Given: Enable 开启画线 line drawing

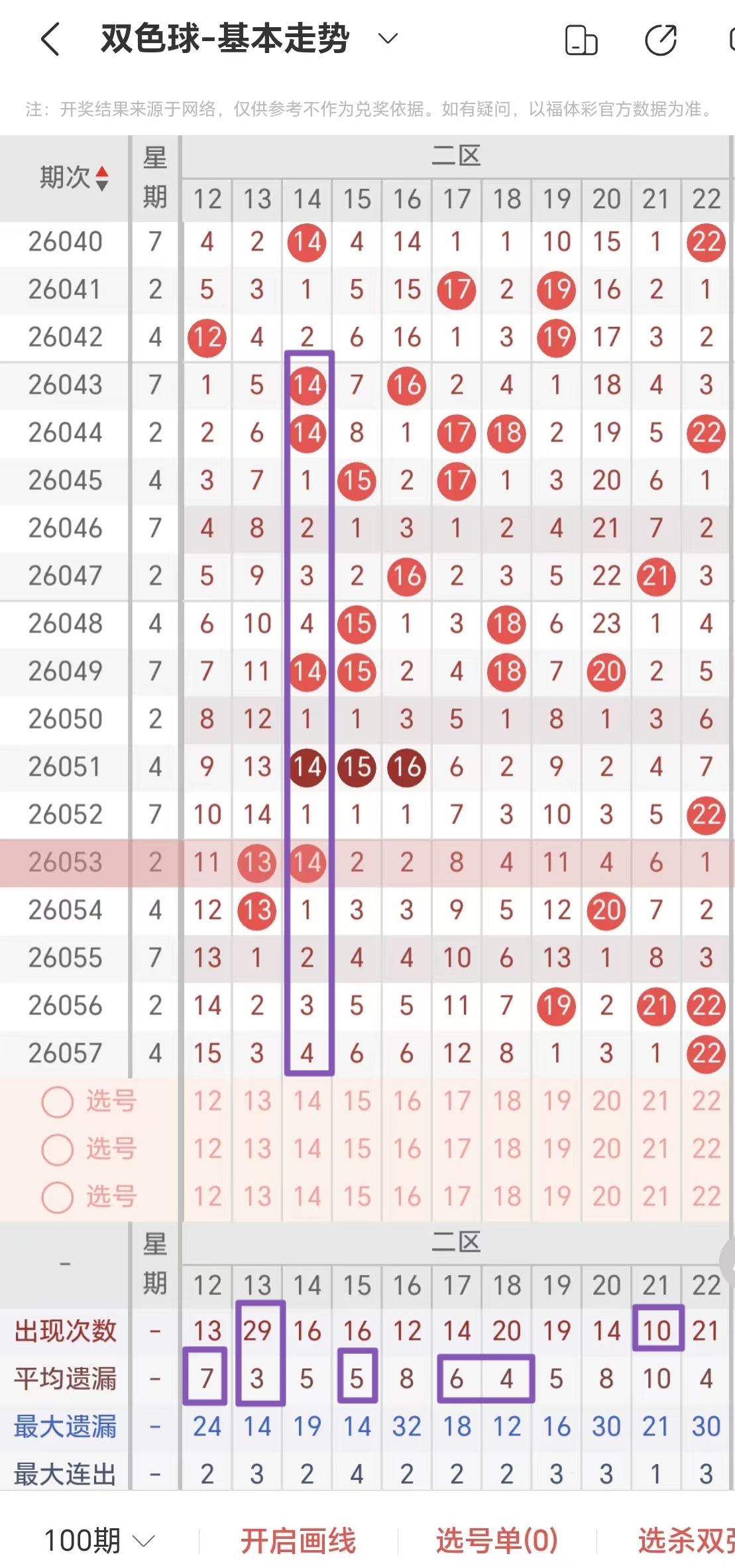Looking at the screenshot, I should coord(298,1540).
